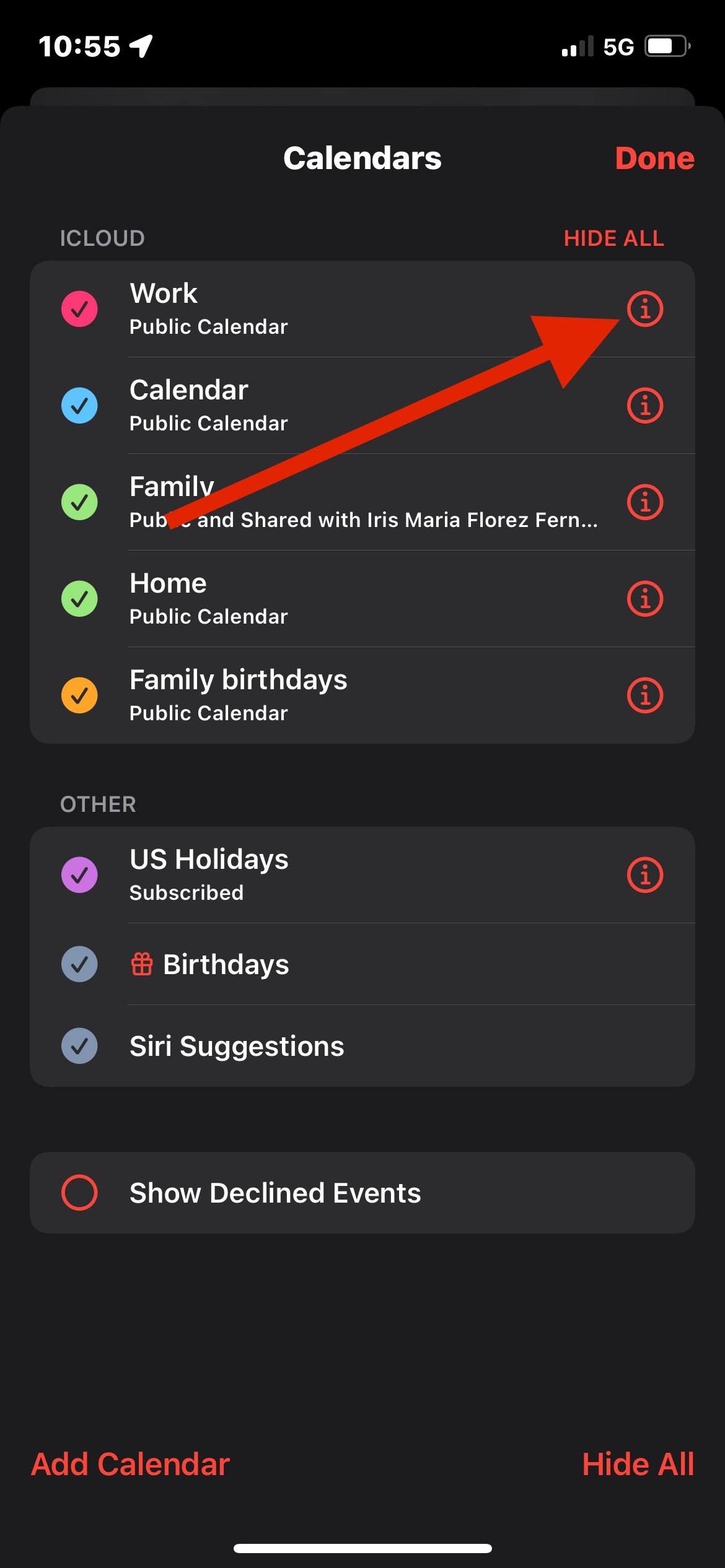Tap Done to close Calendars
The image size is (725, 1568).
pyautogui.click(x=654, y=159)
